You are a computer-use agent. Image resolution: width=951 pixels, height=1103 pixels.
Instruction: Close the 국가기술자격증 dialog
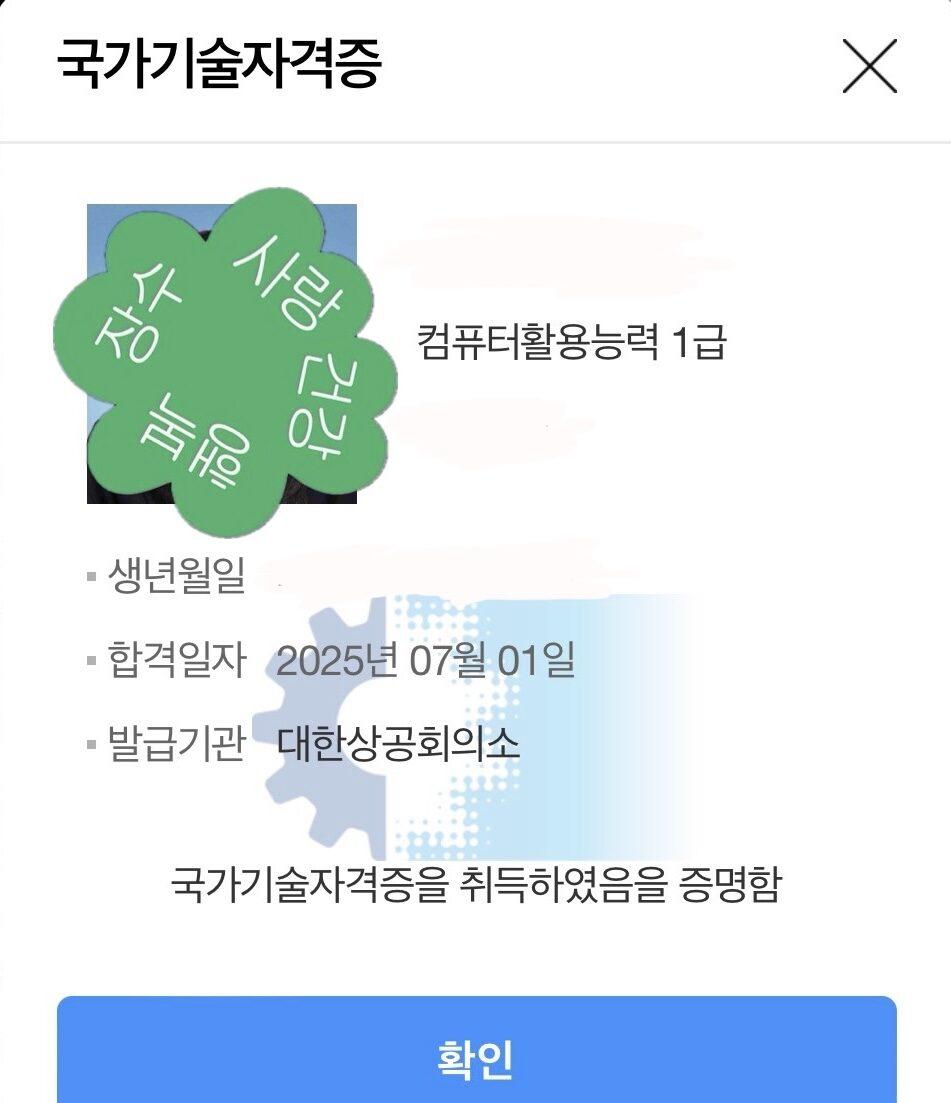[x=869, y=67]
